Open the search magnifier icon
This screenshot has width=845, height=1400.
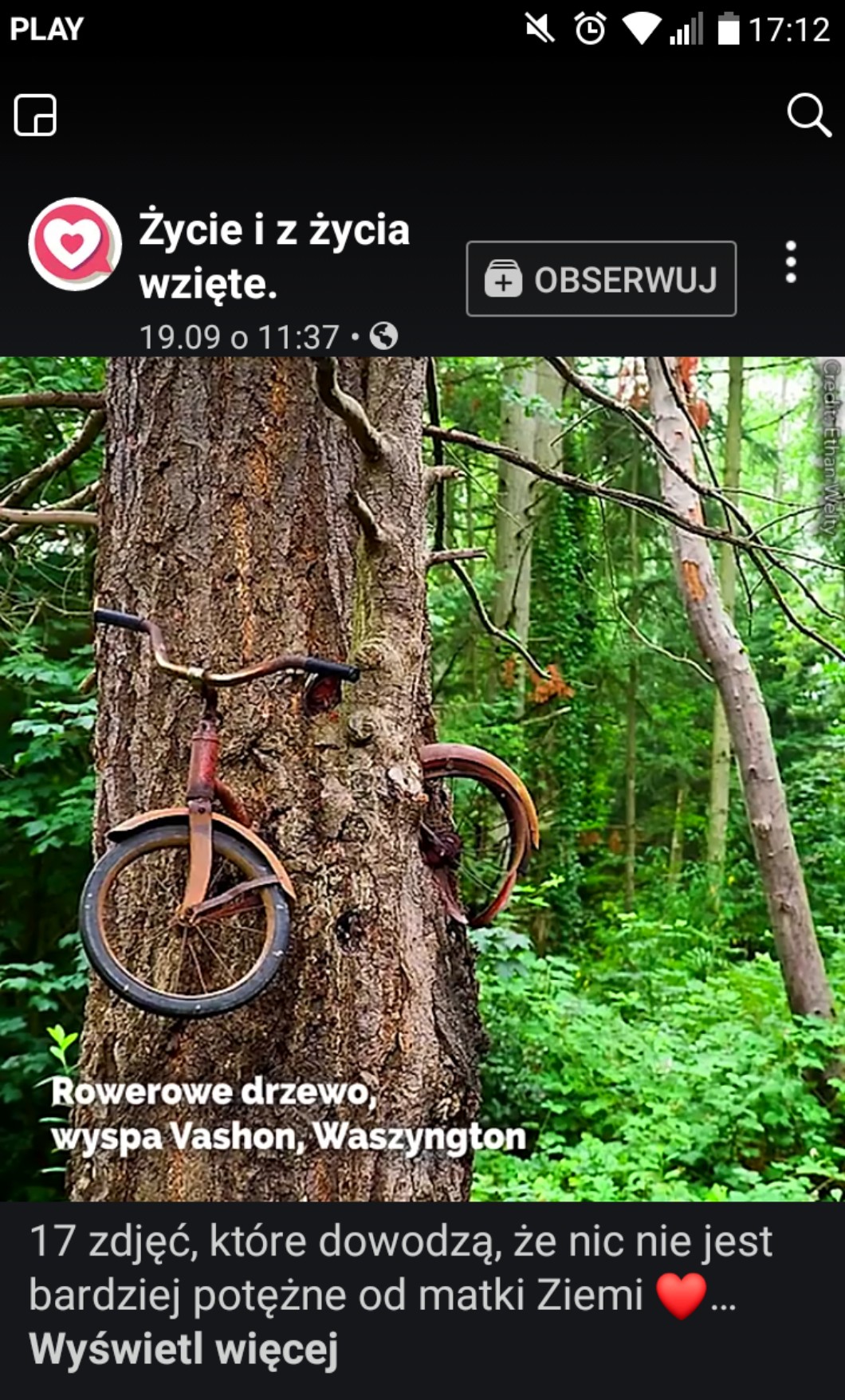[x=808, y=116]
